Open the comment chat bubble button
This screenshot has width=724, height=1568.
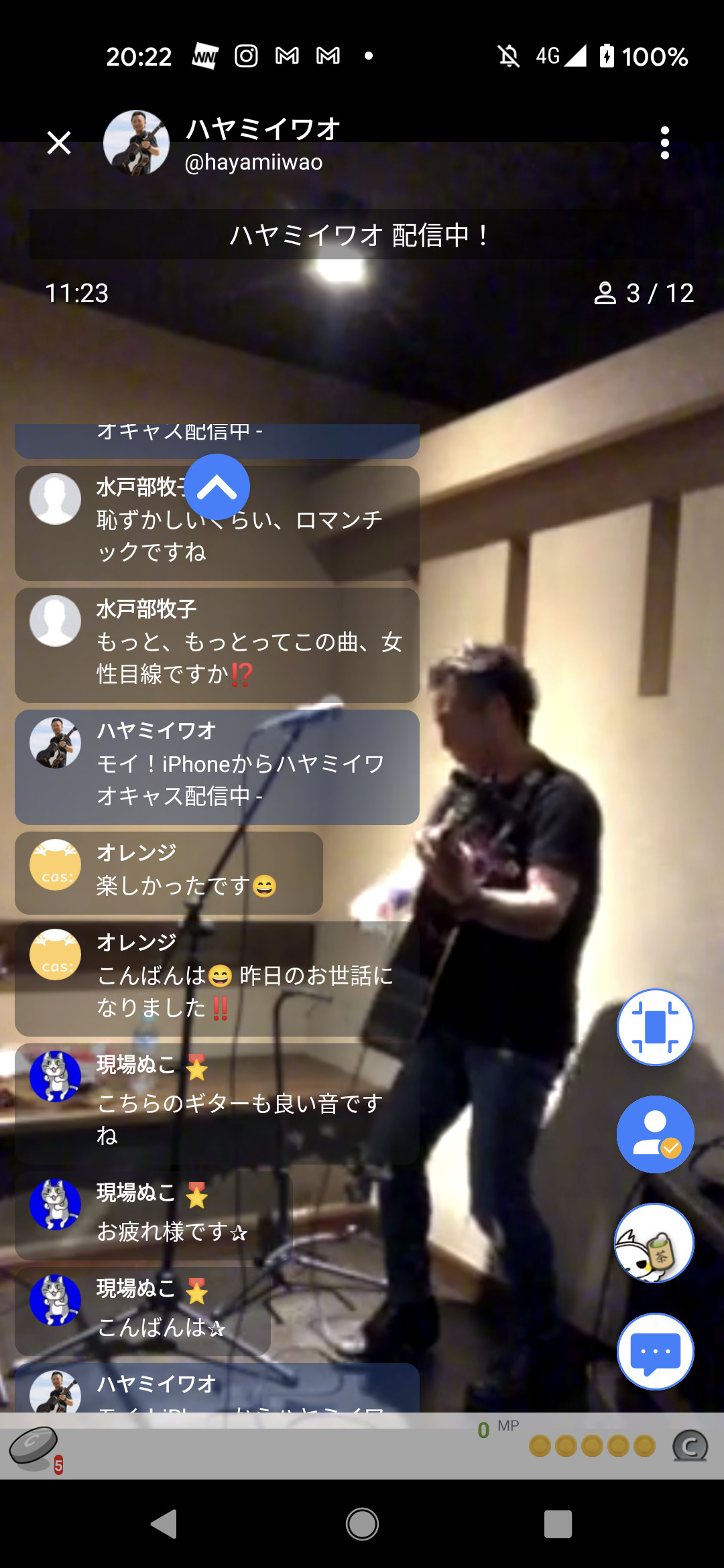[655, 1352]
